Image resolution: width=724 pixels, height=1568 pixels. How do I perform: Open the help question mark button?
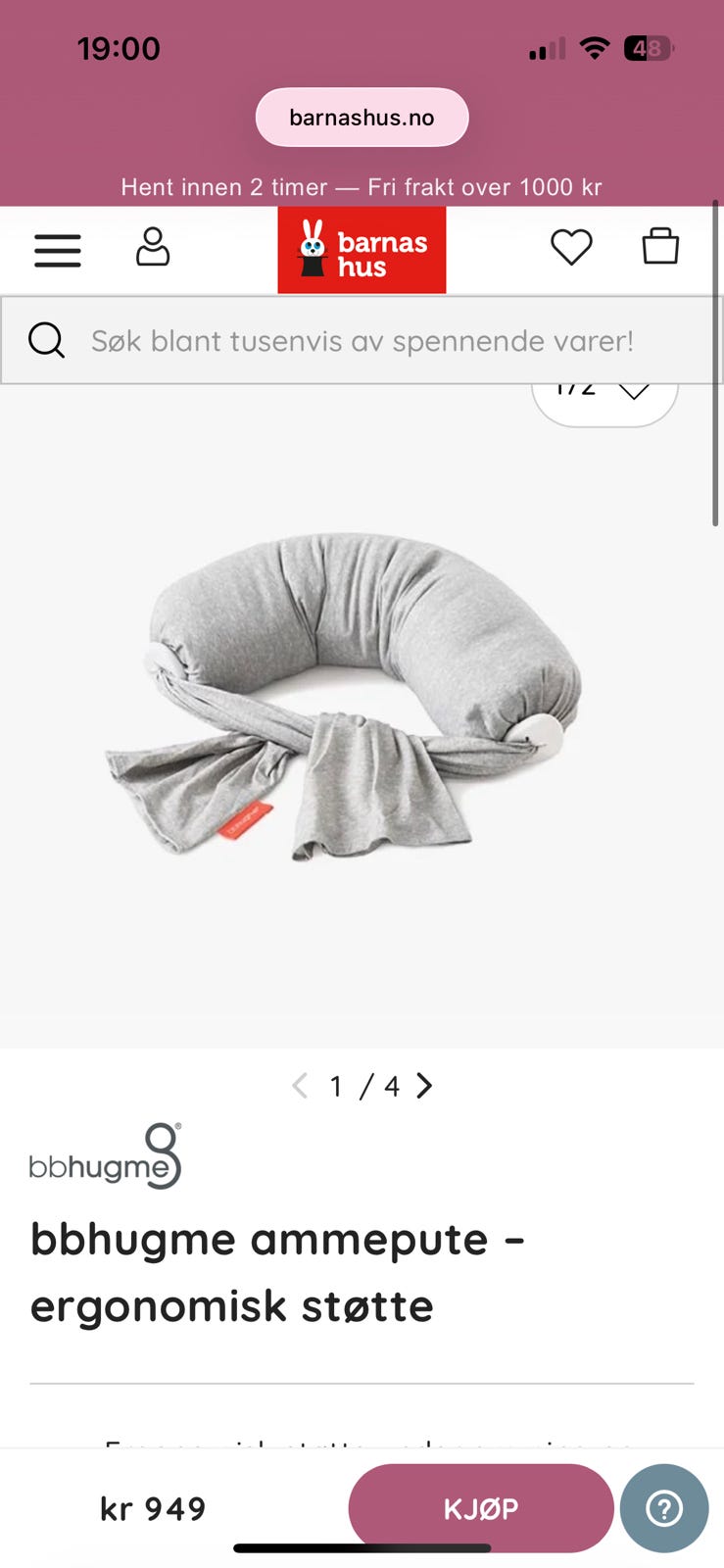[x=664, y=1508]
